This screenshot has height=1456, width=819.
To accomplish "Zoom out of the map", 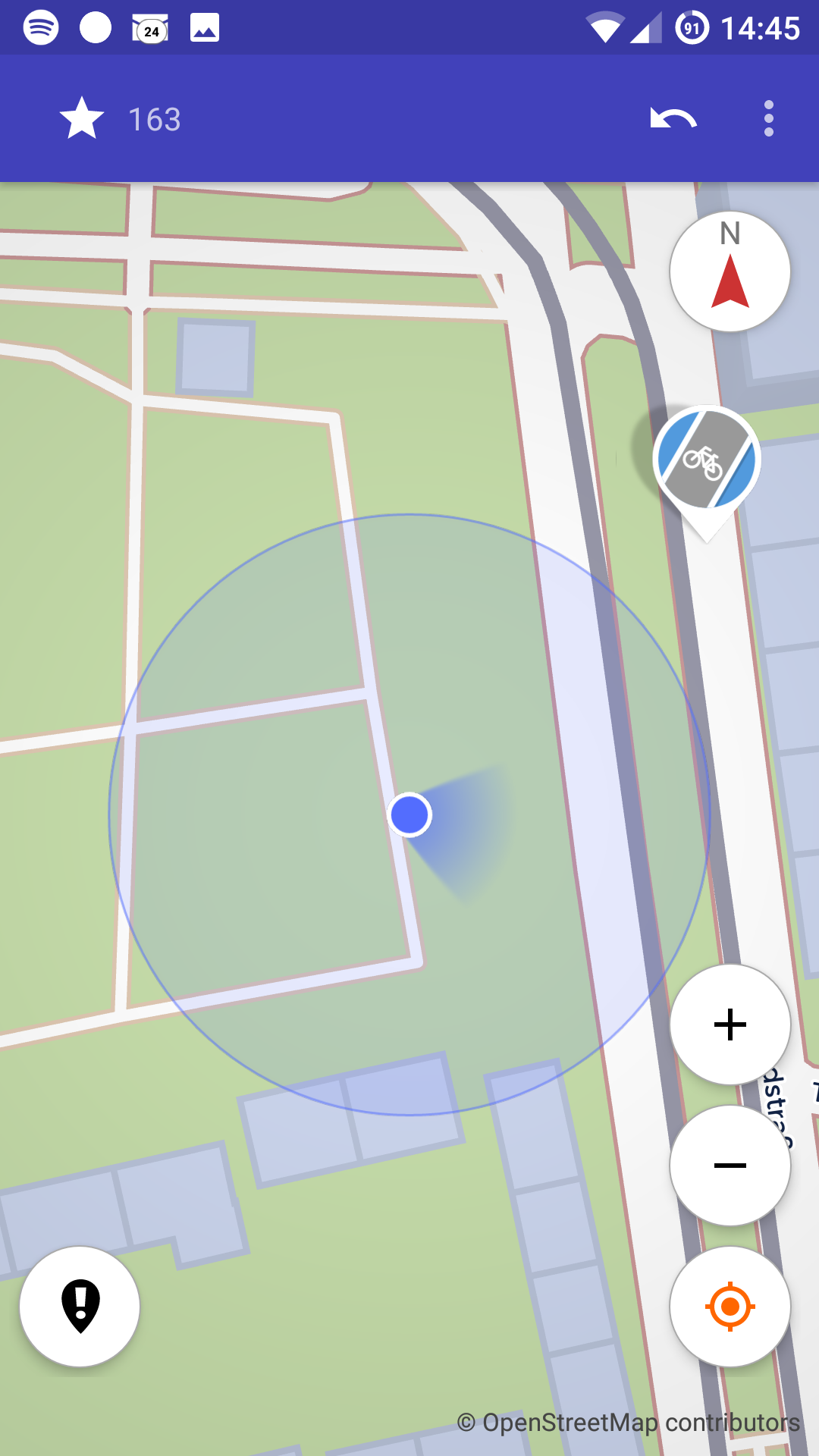I will tap(730, 1166).
